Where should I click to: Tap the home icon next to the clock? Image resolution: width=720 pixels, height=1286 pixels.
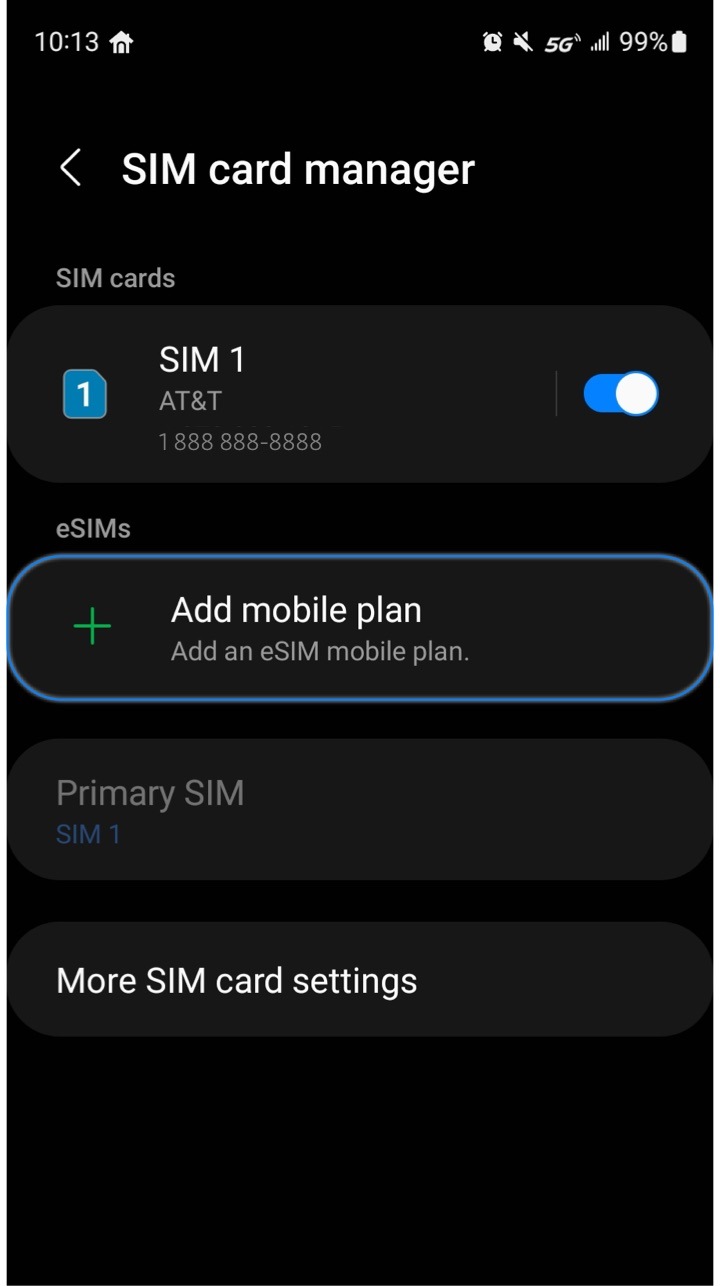point(121,43)
